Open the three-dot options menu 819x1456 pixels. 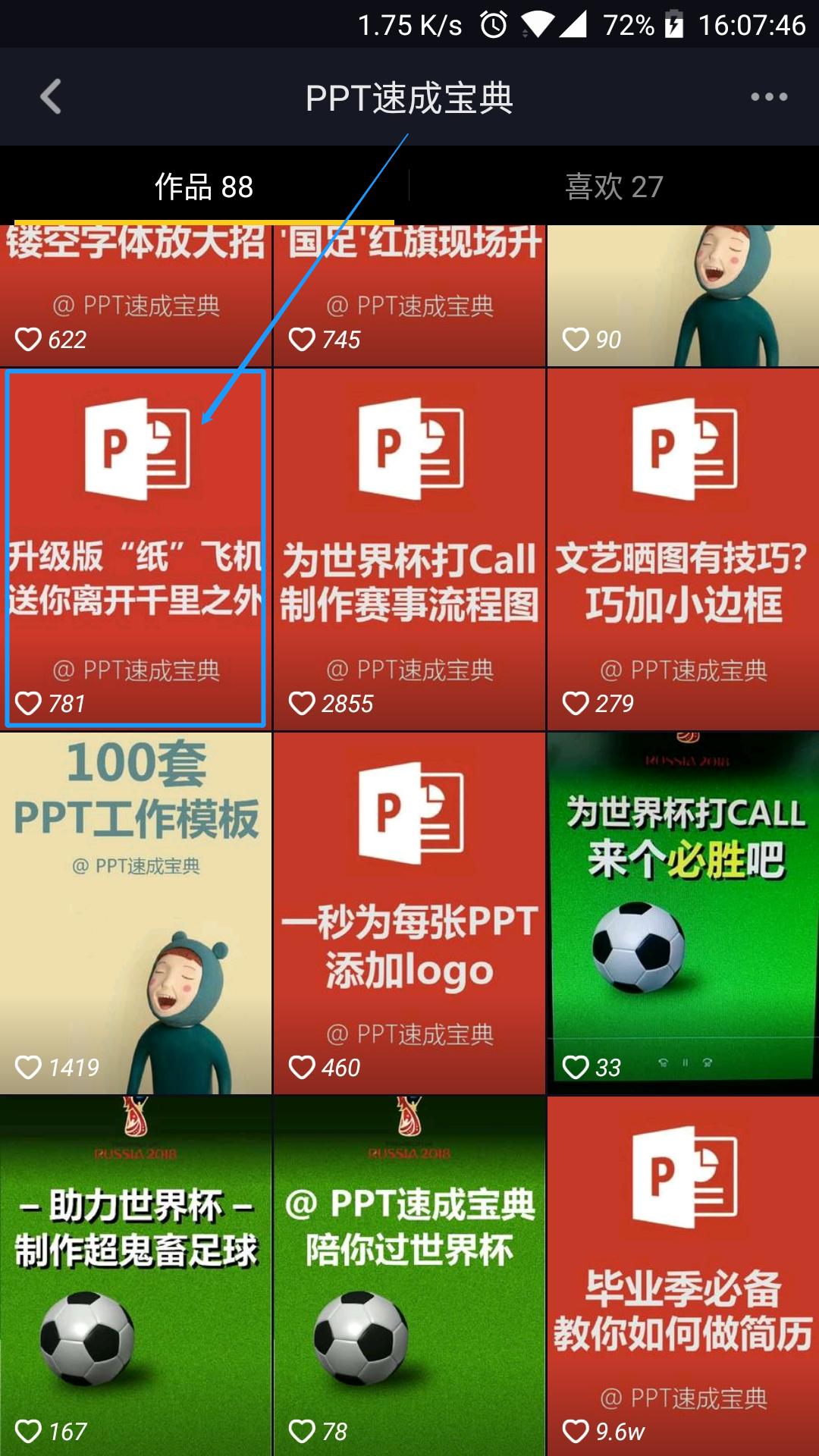click(768, 97)
